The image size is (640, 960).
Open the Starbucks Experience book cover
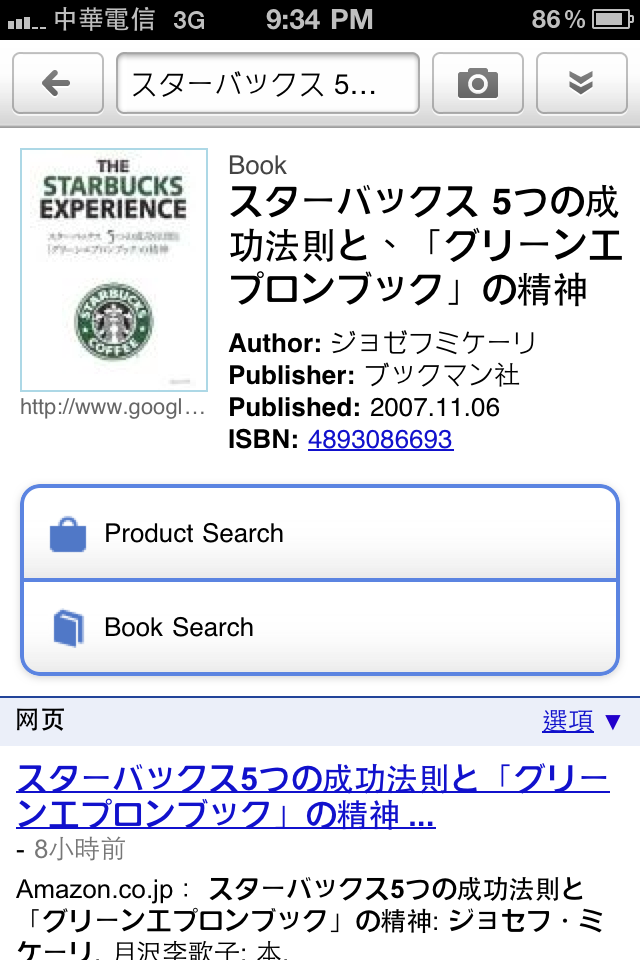tap(114, 269)
